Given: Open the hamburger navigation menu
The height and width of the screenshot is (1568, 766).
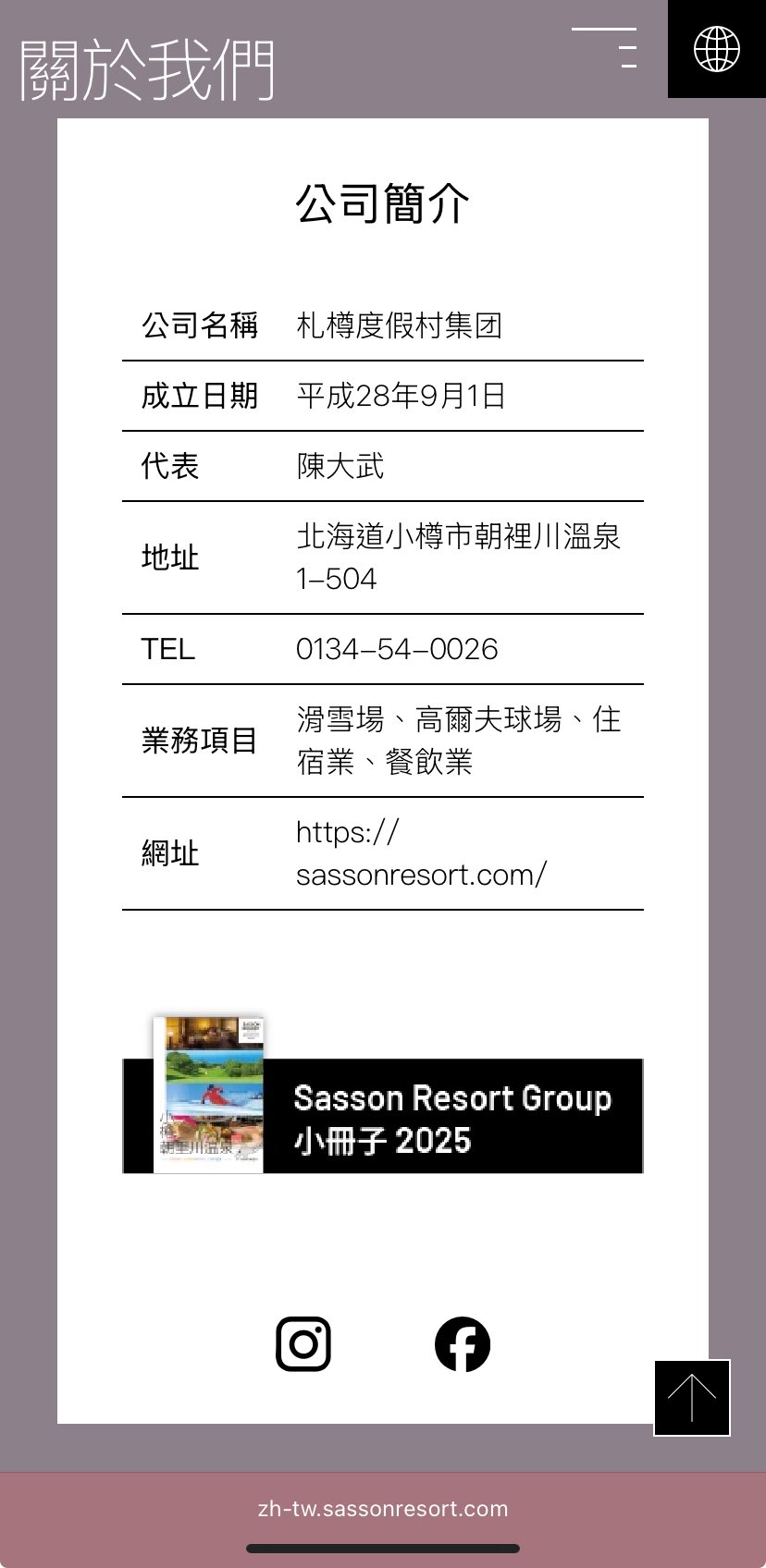Looking at the screenshot, I should point(604,48).
